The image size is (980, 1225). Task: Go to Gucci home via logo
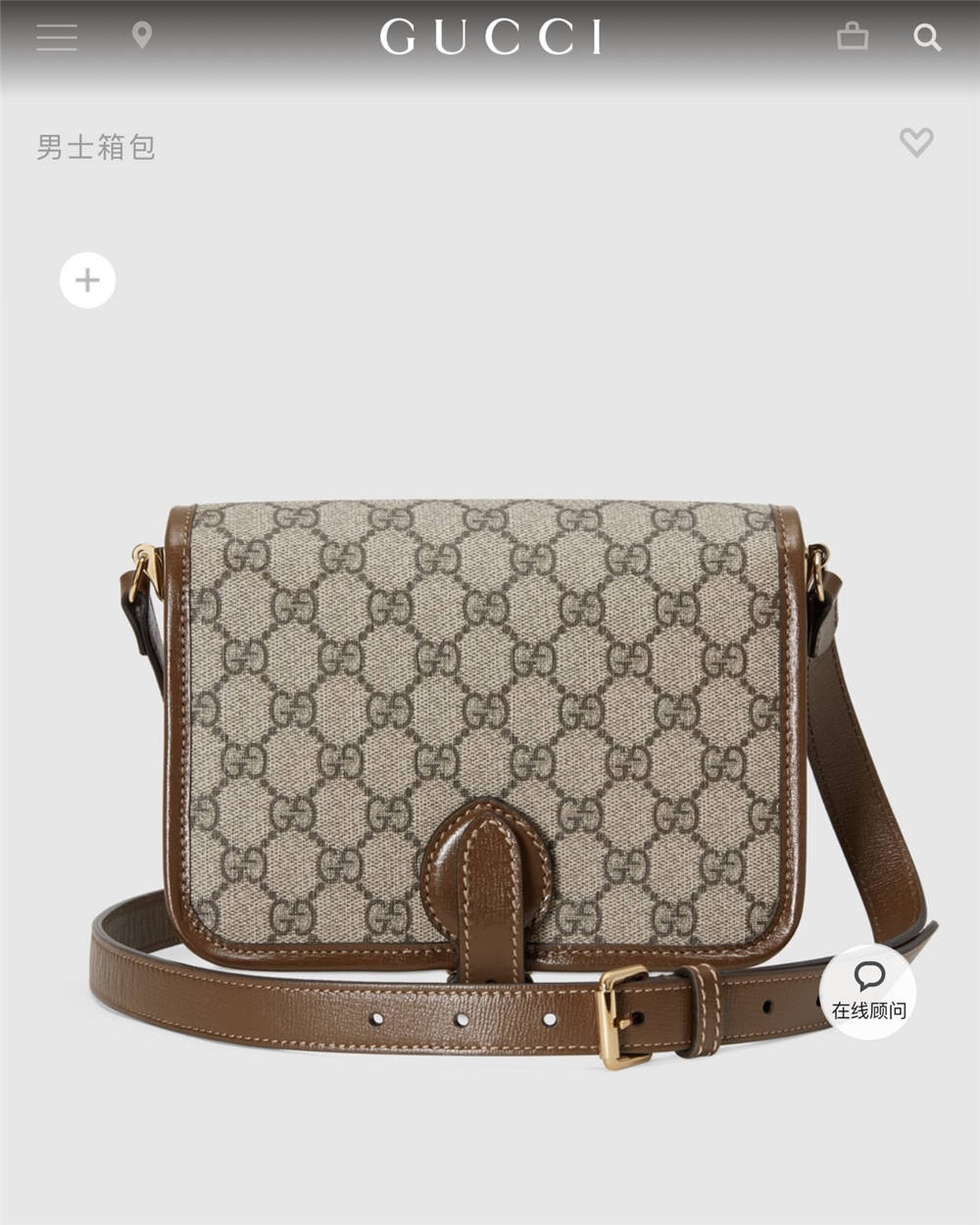490,37
